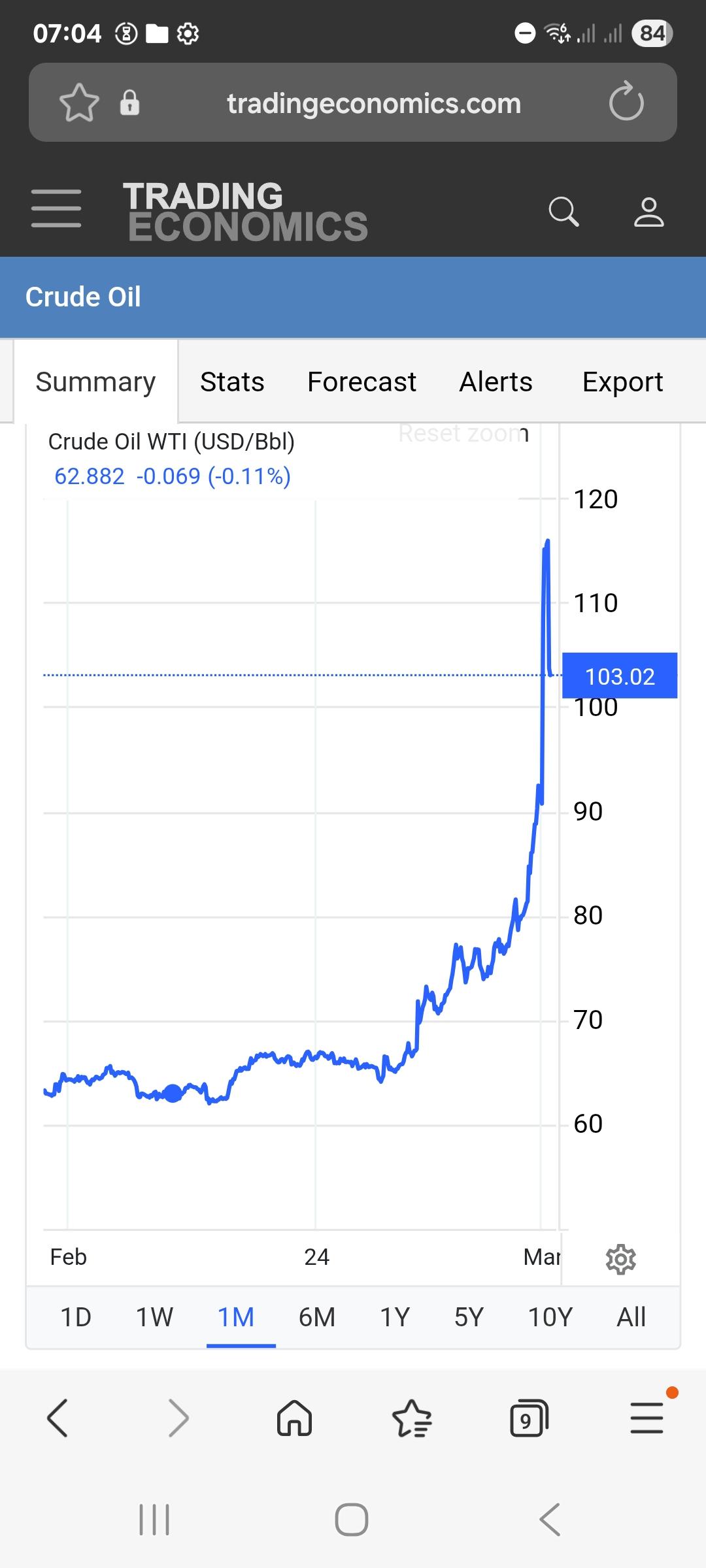Select the 1W chart range
This screenshot has width=706, height=1568.
point(154,1316)
